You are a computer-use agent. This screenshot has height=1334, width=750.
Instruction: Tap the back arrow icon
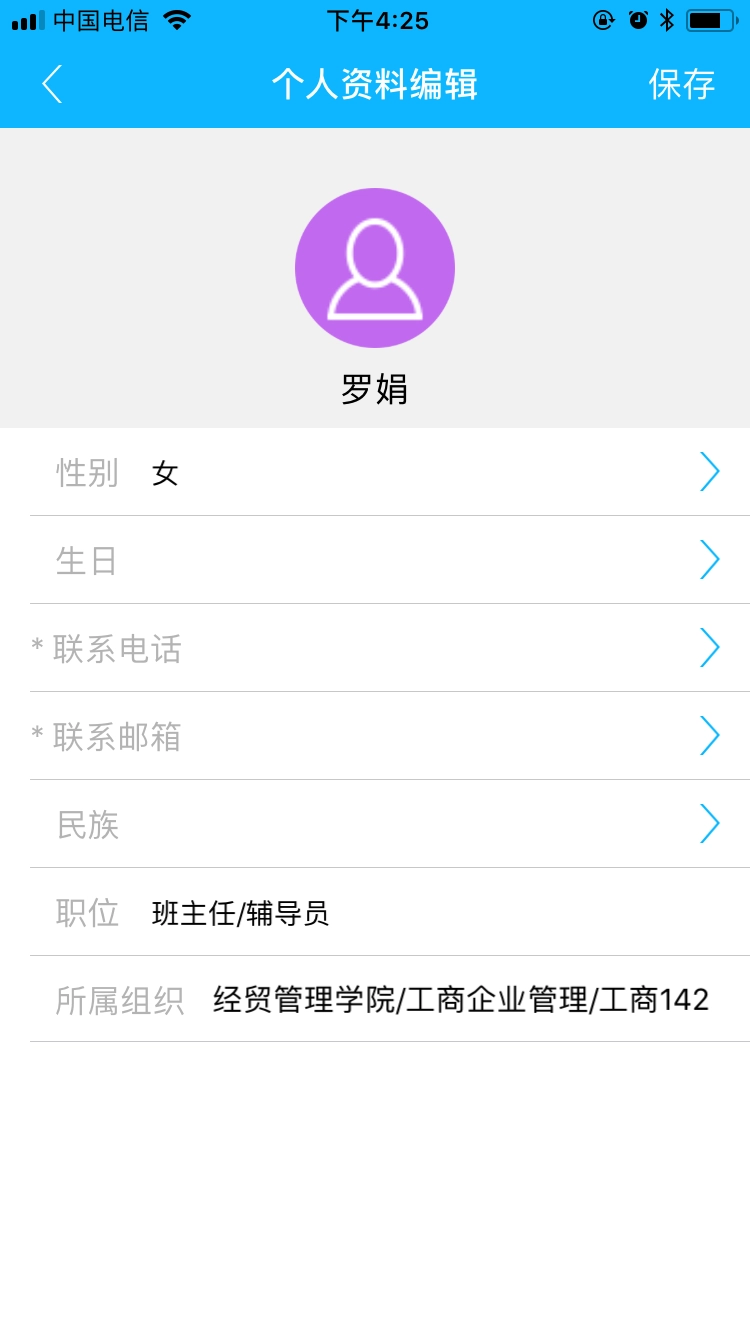point(52,84)
